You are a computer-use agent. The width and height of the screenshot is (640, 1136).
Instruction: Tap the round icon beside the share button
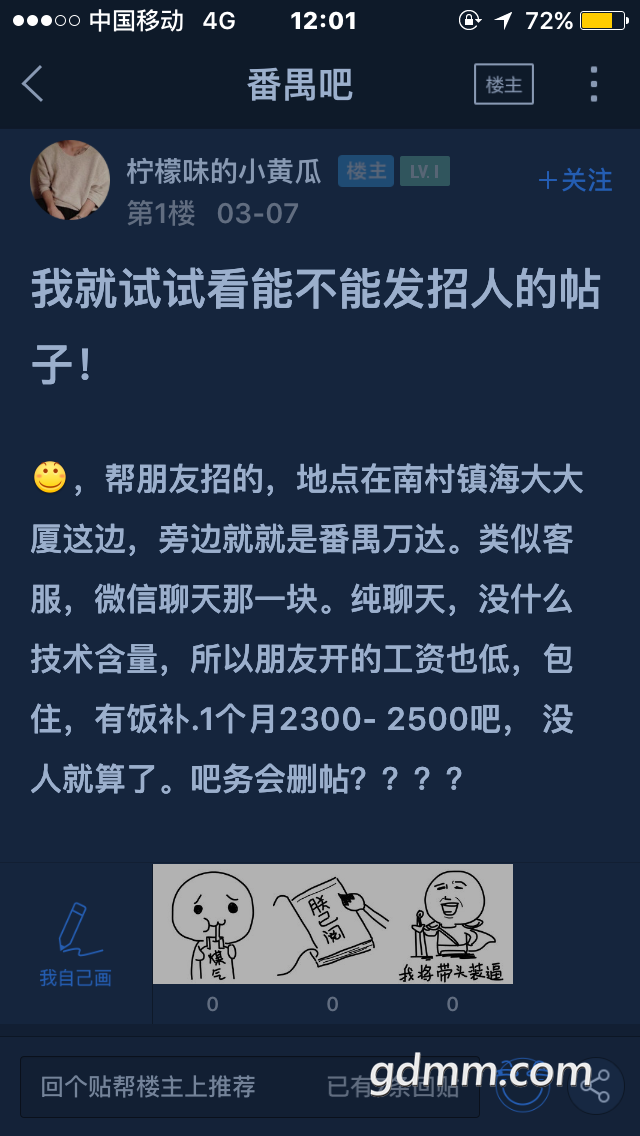click(x=522, y=1087)
